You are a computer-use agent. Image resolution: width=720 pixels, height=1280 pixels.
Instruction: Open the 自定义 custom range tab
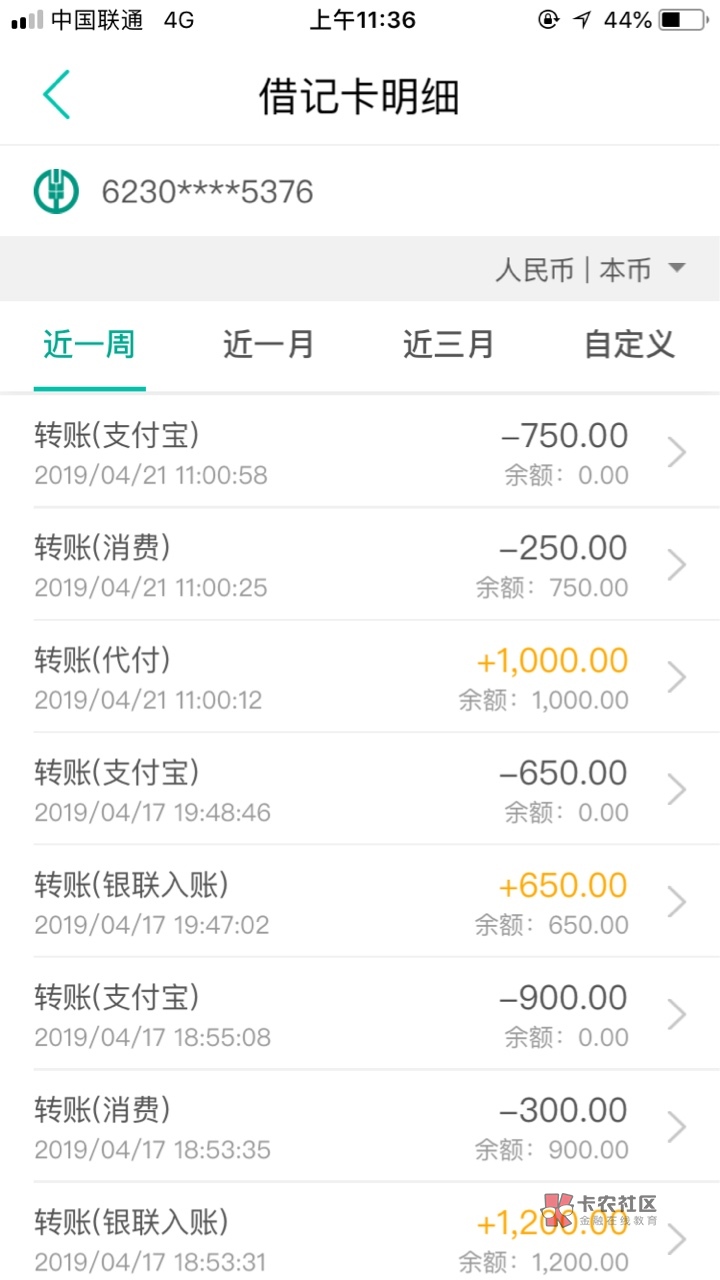point(629,345)
